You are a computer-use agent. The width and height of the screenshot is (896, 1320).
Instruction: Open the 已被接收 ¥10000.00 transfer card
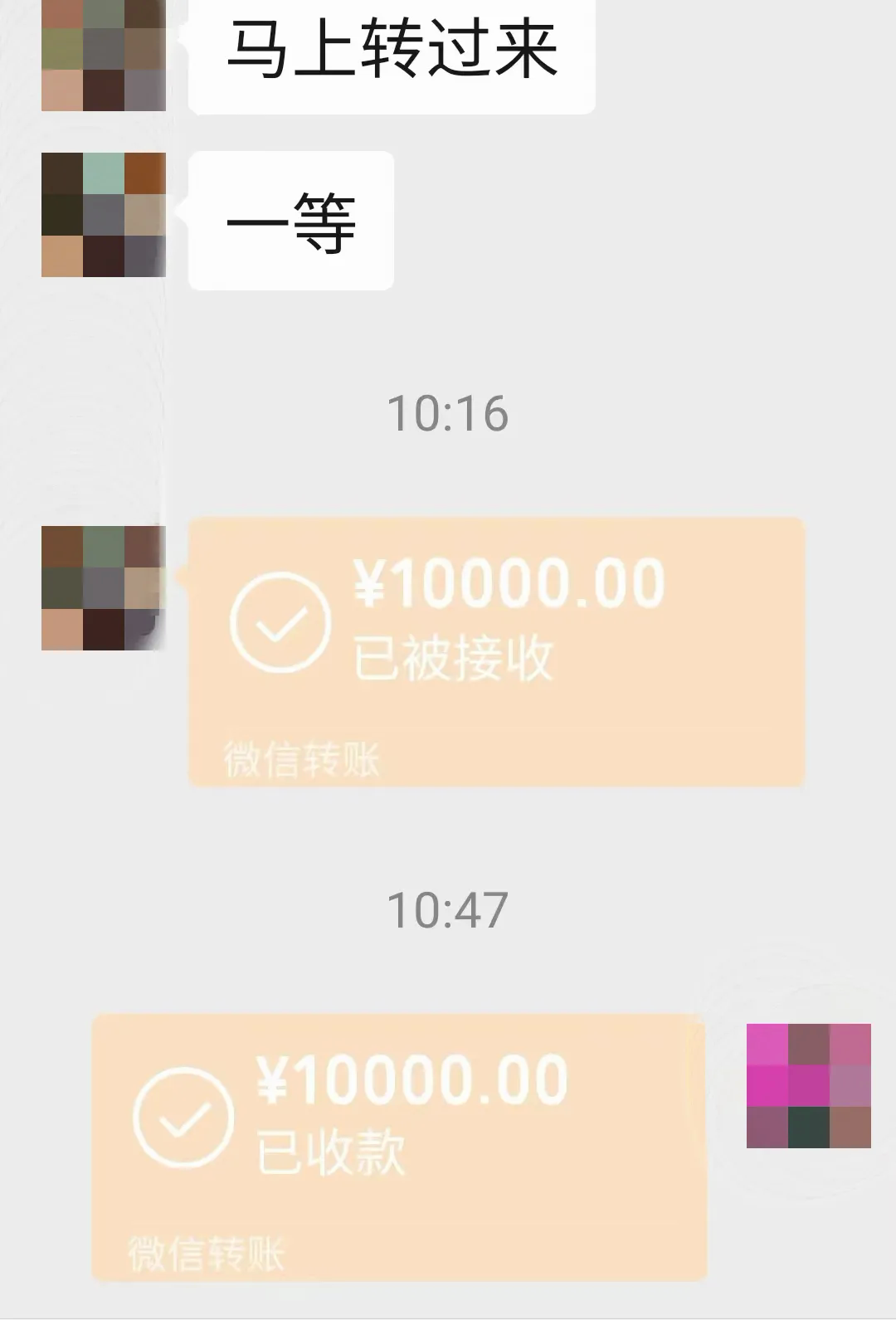[496, 651]
